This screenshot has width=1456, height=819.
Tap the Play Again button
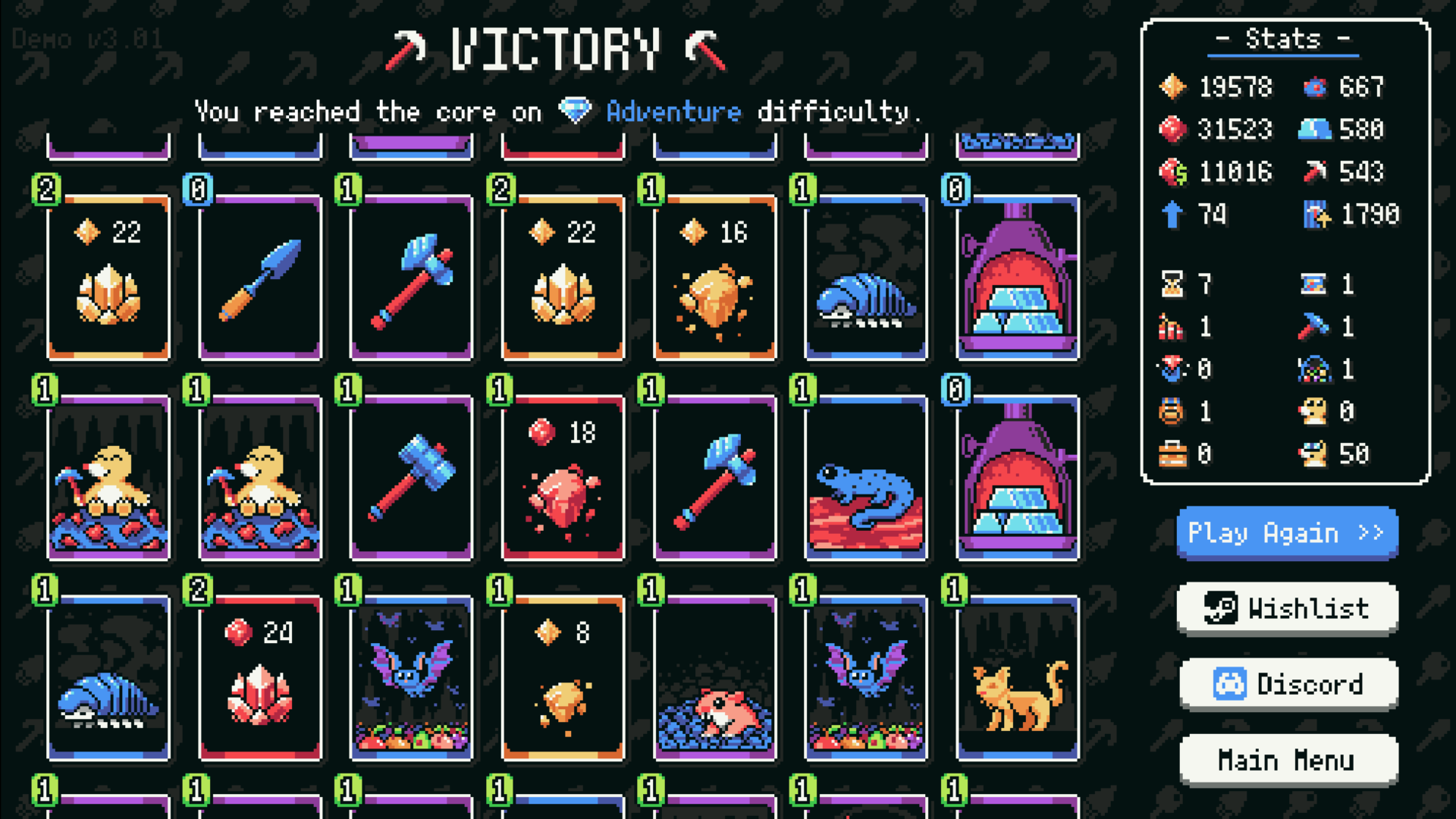(x=1287, y=533)
